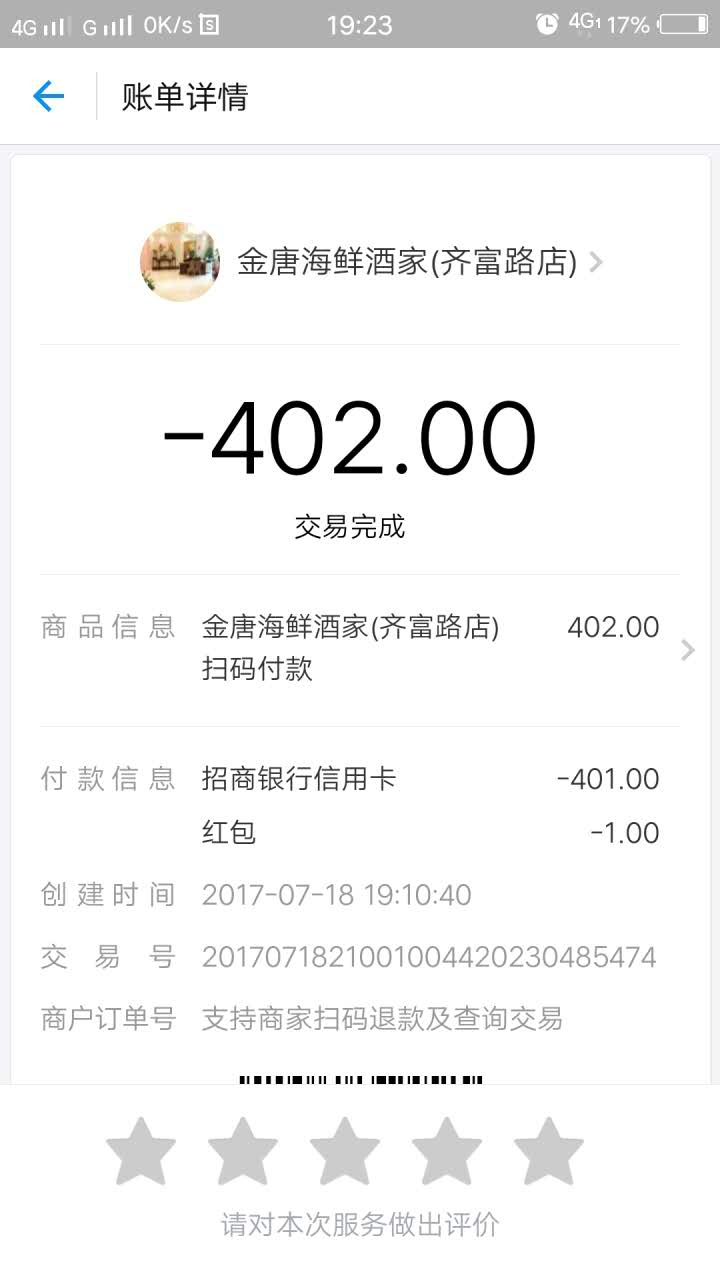Go back from the 账单详情 page
Viewport: 720px width, 1280px height.
48,96
